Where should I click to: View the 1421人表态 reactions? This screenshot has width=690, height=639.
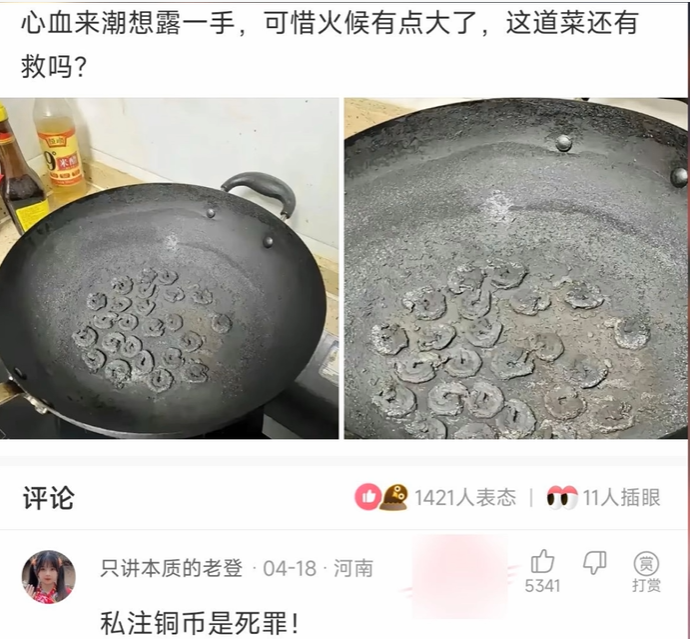(435, 497)
